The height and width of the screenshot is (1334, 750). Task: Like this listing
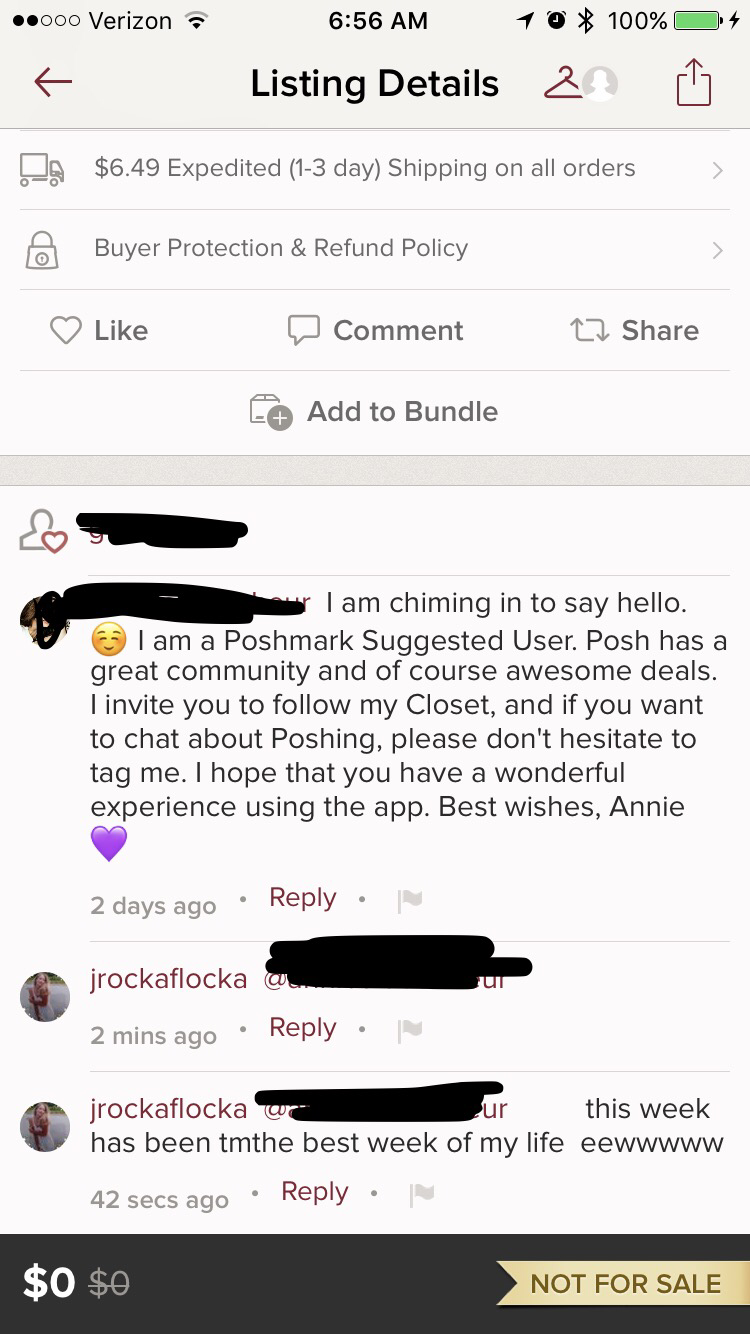(99, 331)
